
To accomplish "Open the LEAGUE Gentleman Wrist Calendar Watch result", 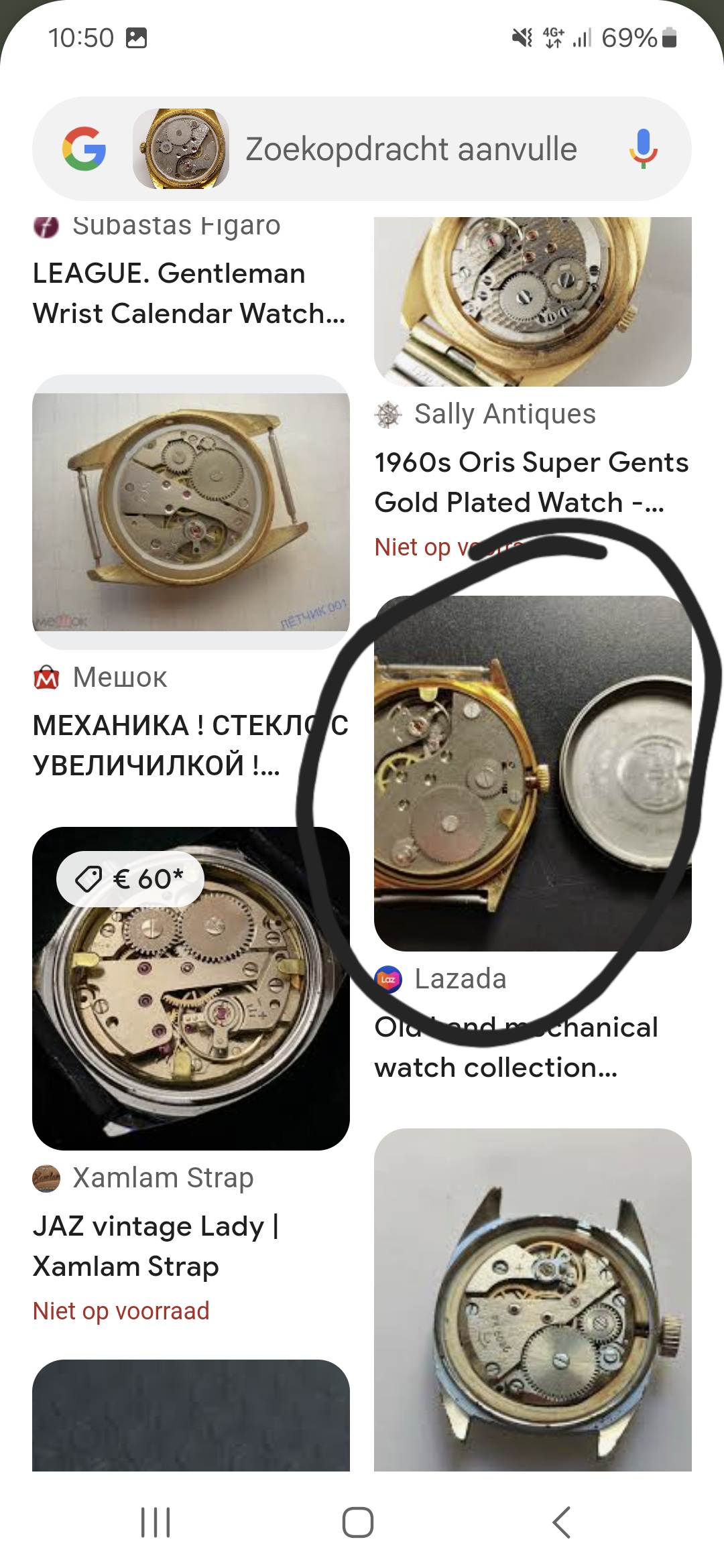I will [189, 293].
